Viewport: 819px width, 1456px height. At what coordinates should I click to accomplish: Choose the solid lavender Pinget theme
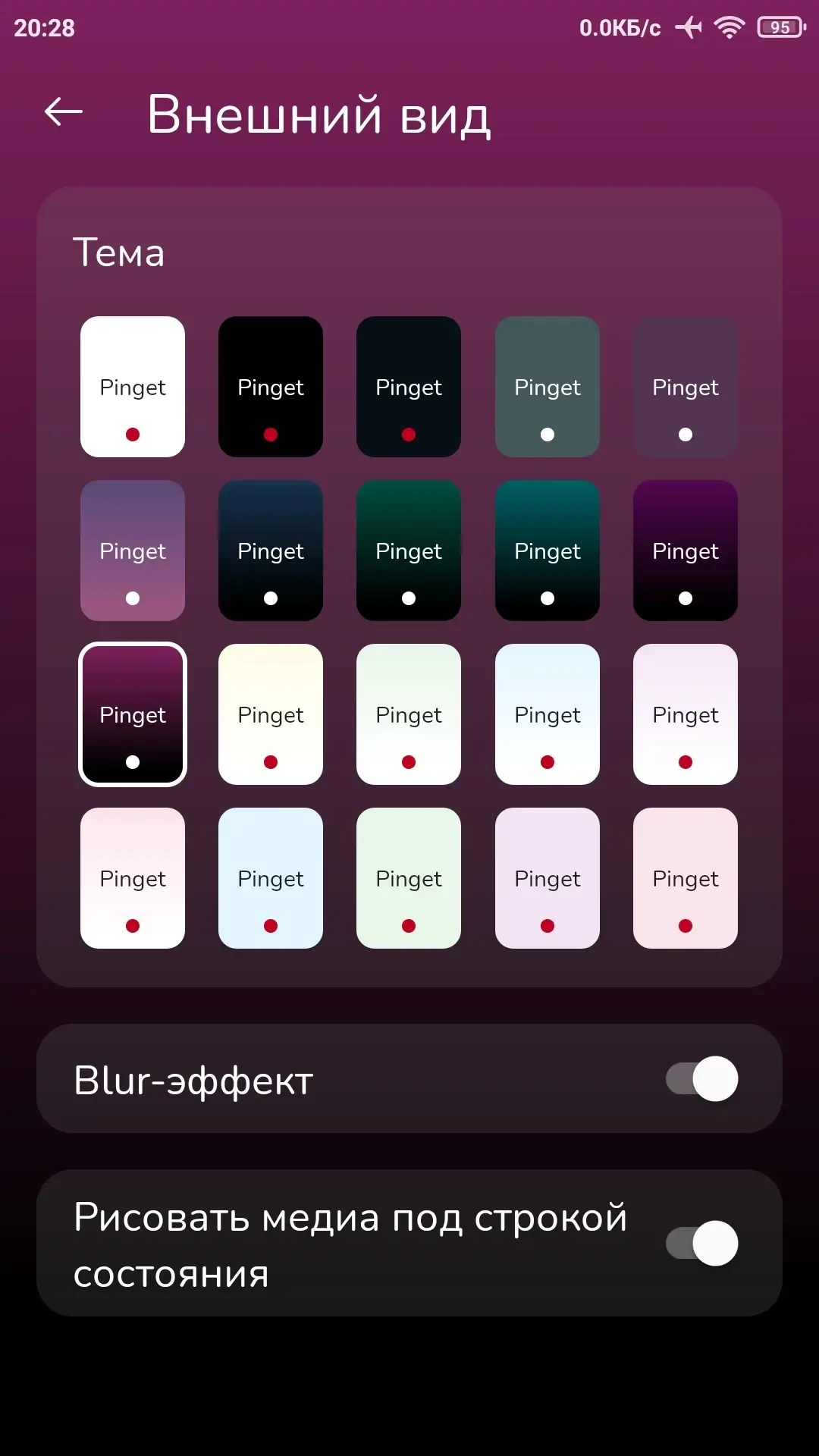click(x=548, y=878)
